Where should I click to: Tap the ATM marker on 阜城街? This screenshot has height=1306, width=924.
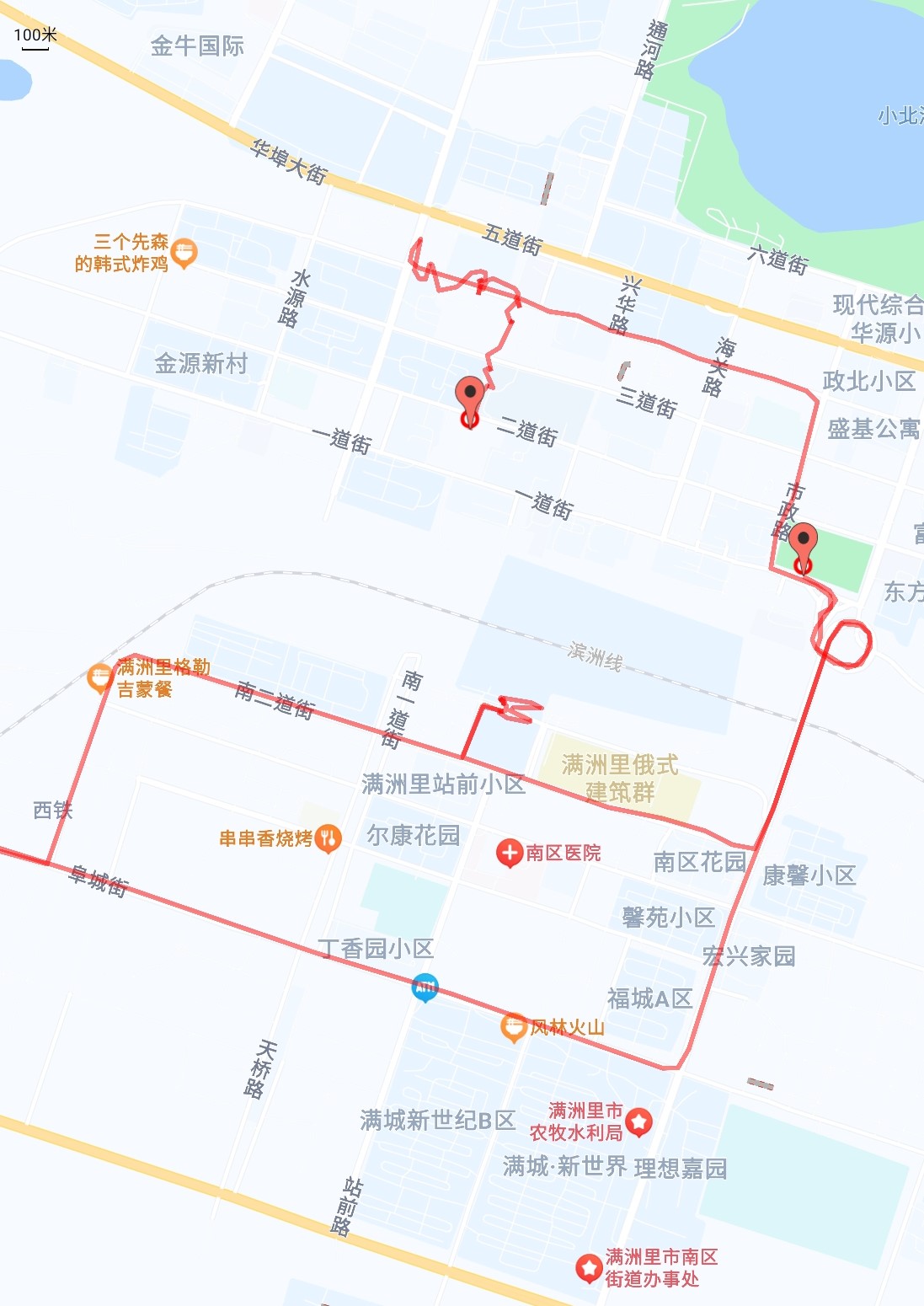425,987
